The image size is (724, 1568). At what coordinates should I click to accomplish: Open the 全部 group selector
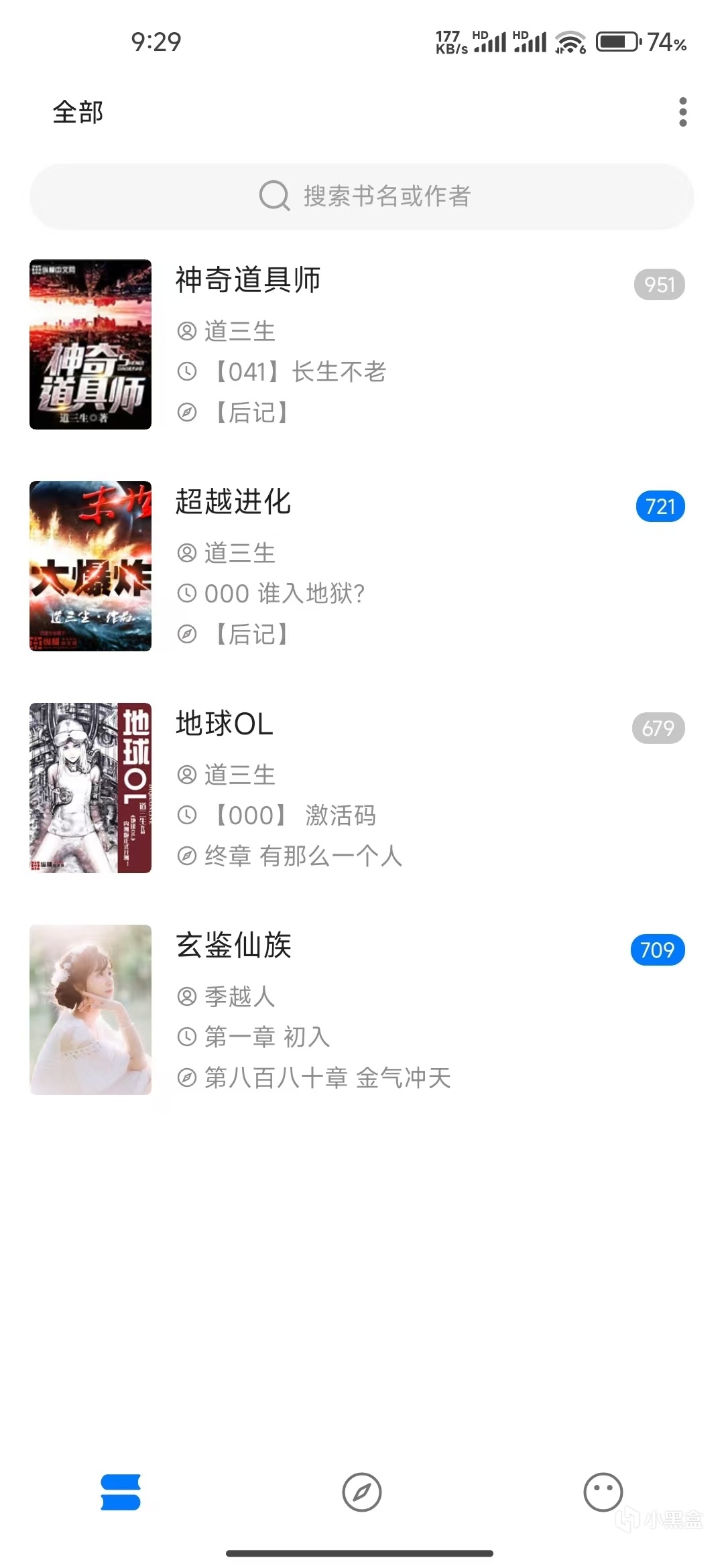point(78,112)
